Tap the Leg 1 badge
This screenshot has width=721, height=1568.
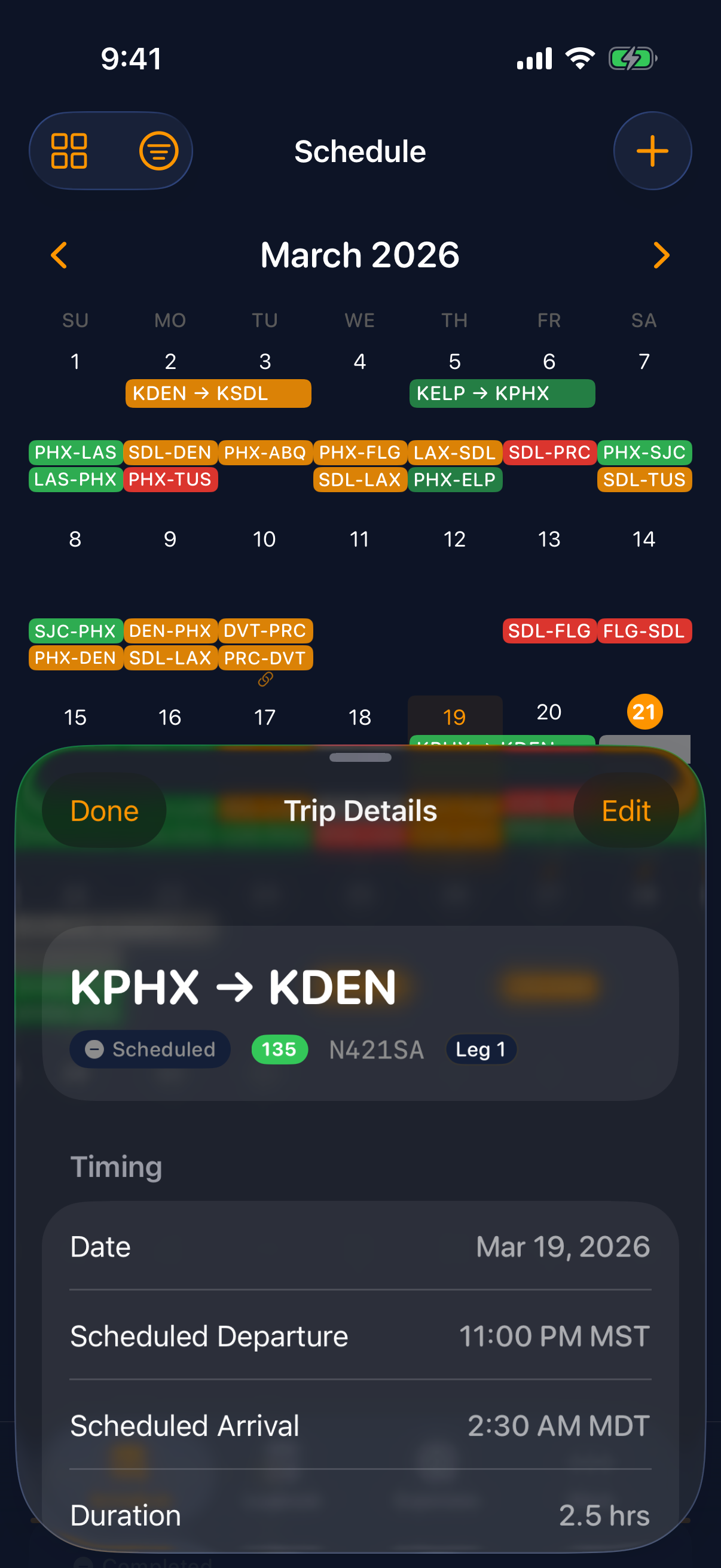[x=481, y=1050]
